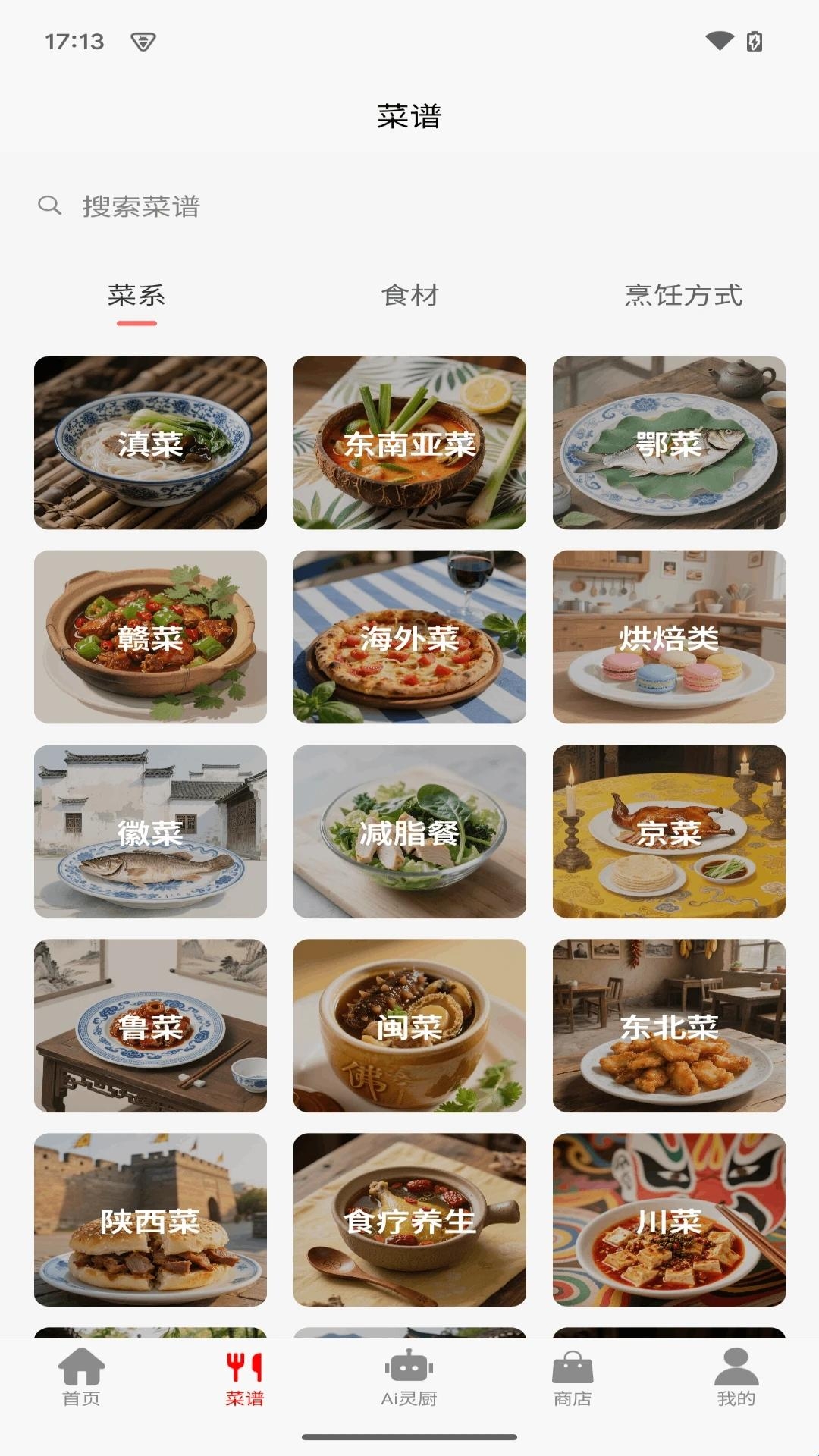Open the 我的 profile tab
This screenshot has height=1456, width=819.
point(736,1377)
